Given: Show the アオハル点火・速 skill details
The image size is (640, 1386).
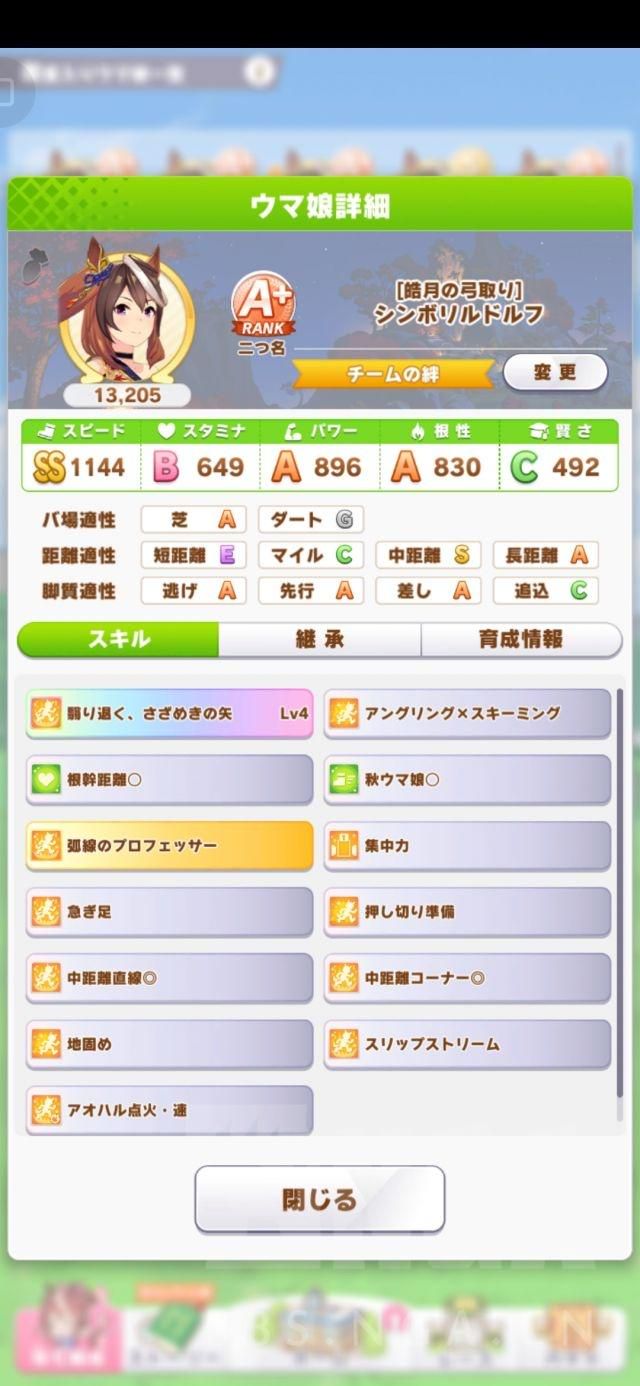Looking at the screenshot, I should coord(169,1110).
